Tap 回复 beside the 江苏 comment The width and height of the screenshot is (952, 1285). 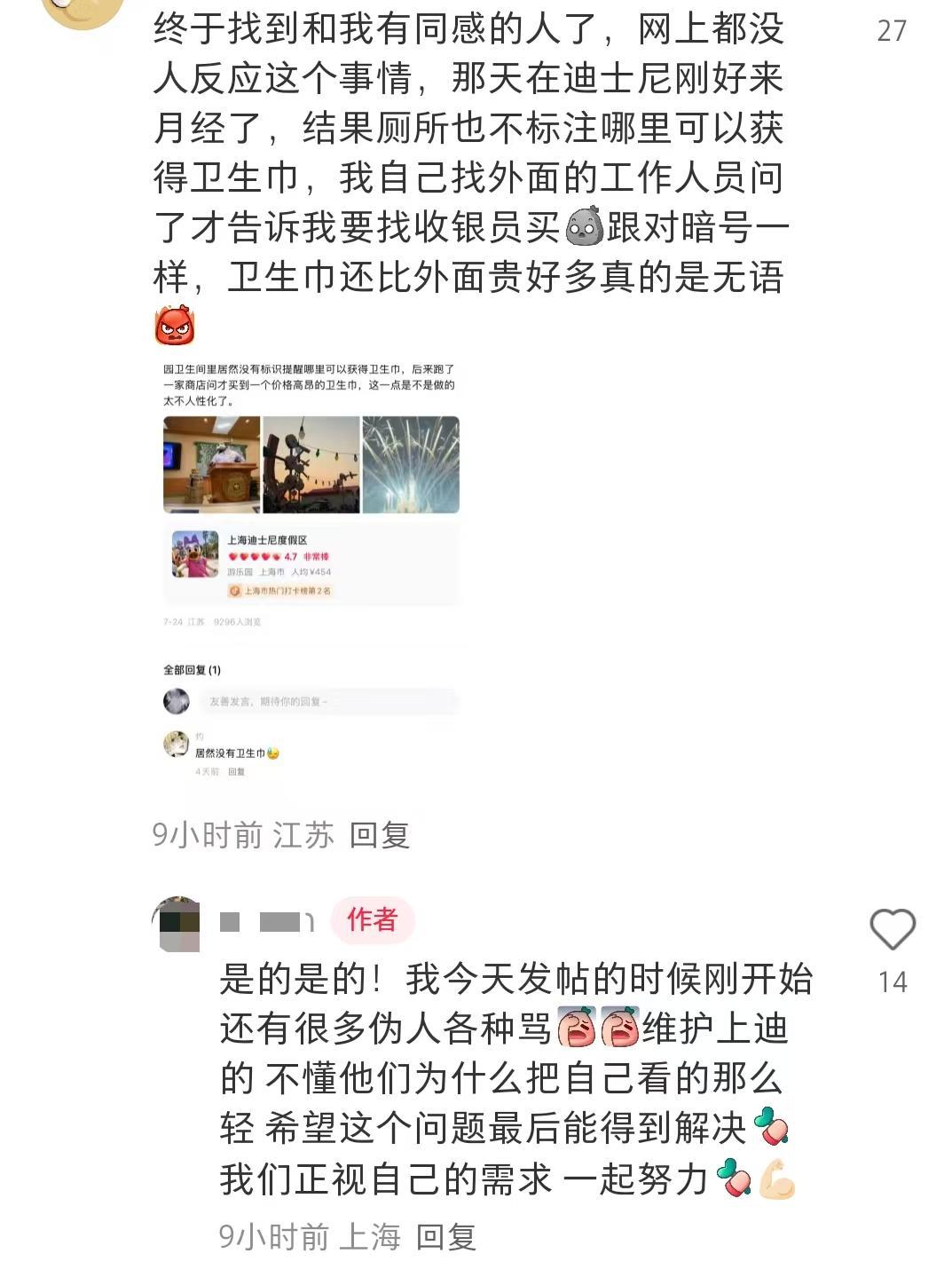380,835
